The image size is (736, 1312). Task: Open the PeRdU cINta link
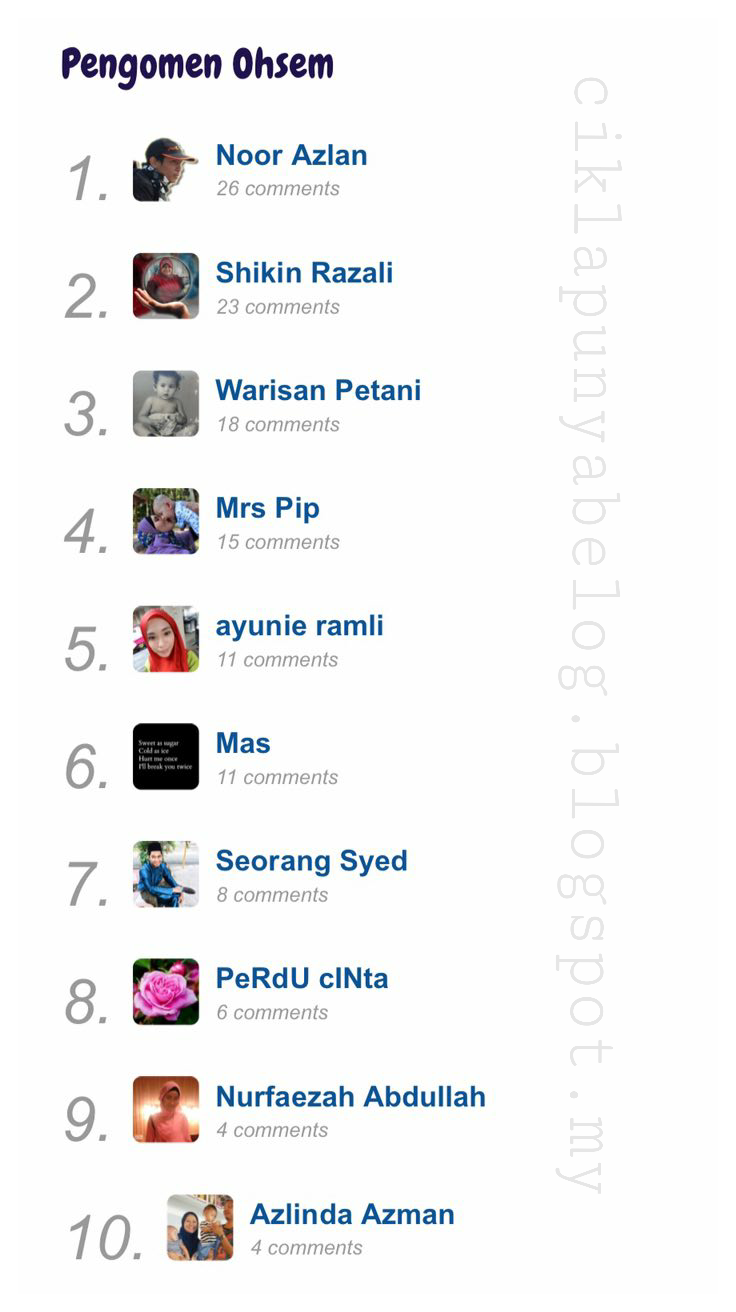pos(302,978)
